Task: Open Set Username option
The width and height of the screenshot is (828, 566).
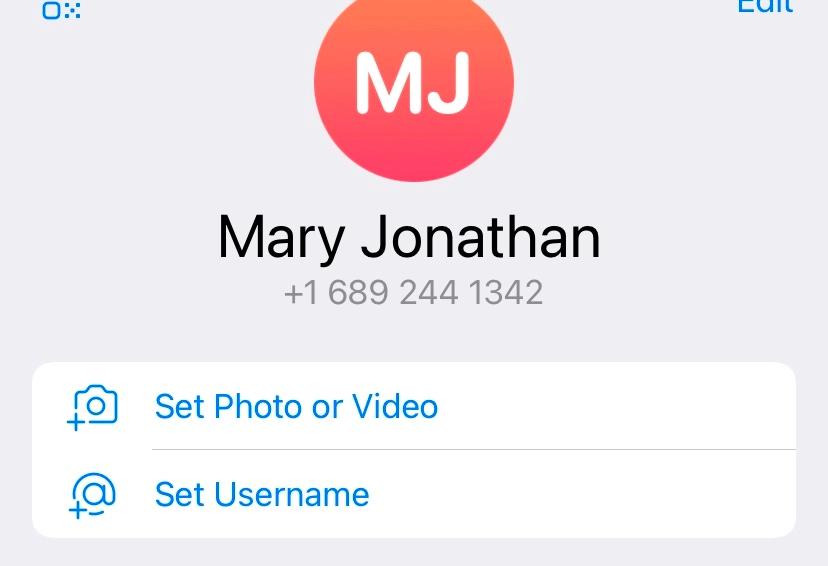Action: [x=262, y=494]
